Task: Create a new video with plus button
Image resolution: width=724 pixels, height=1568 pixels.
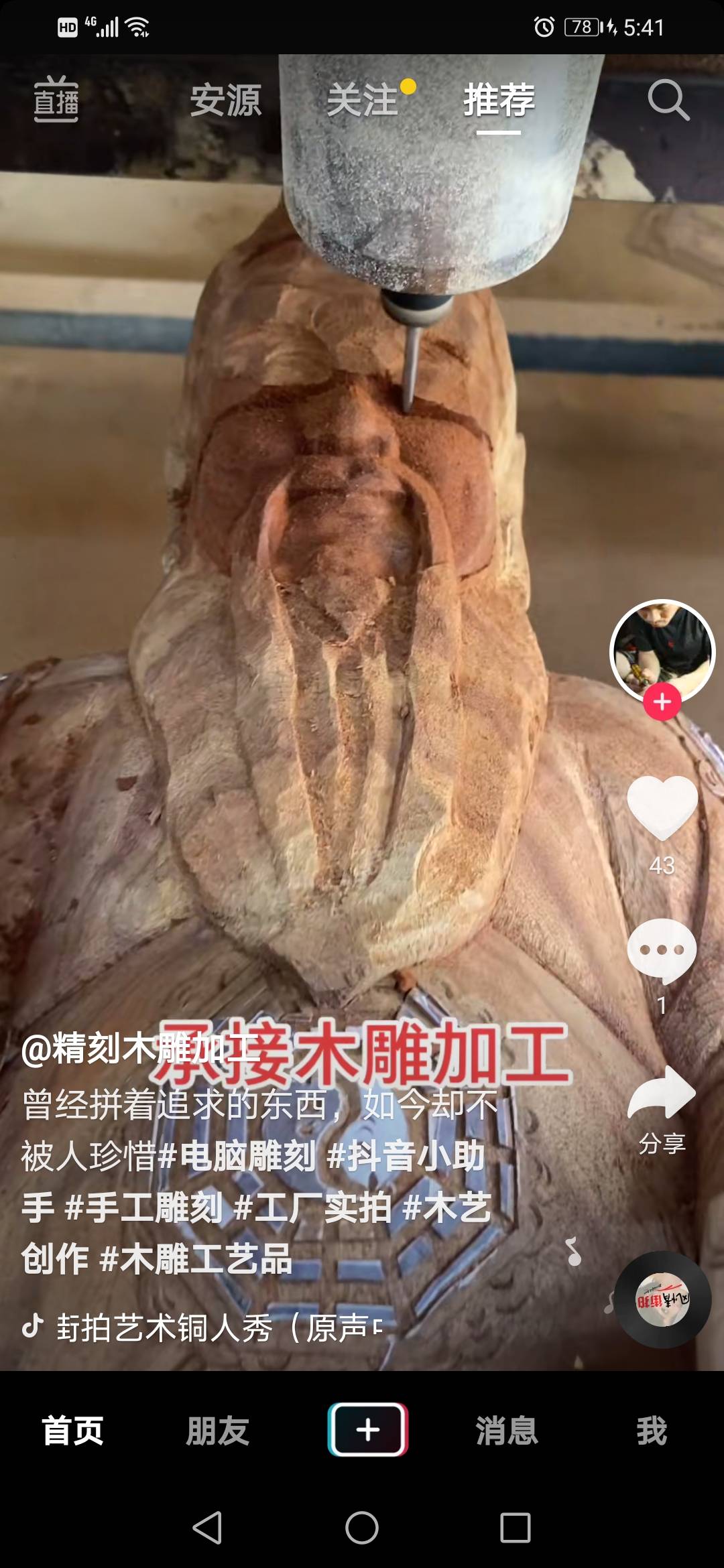Action: (x=367, y=1429)
